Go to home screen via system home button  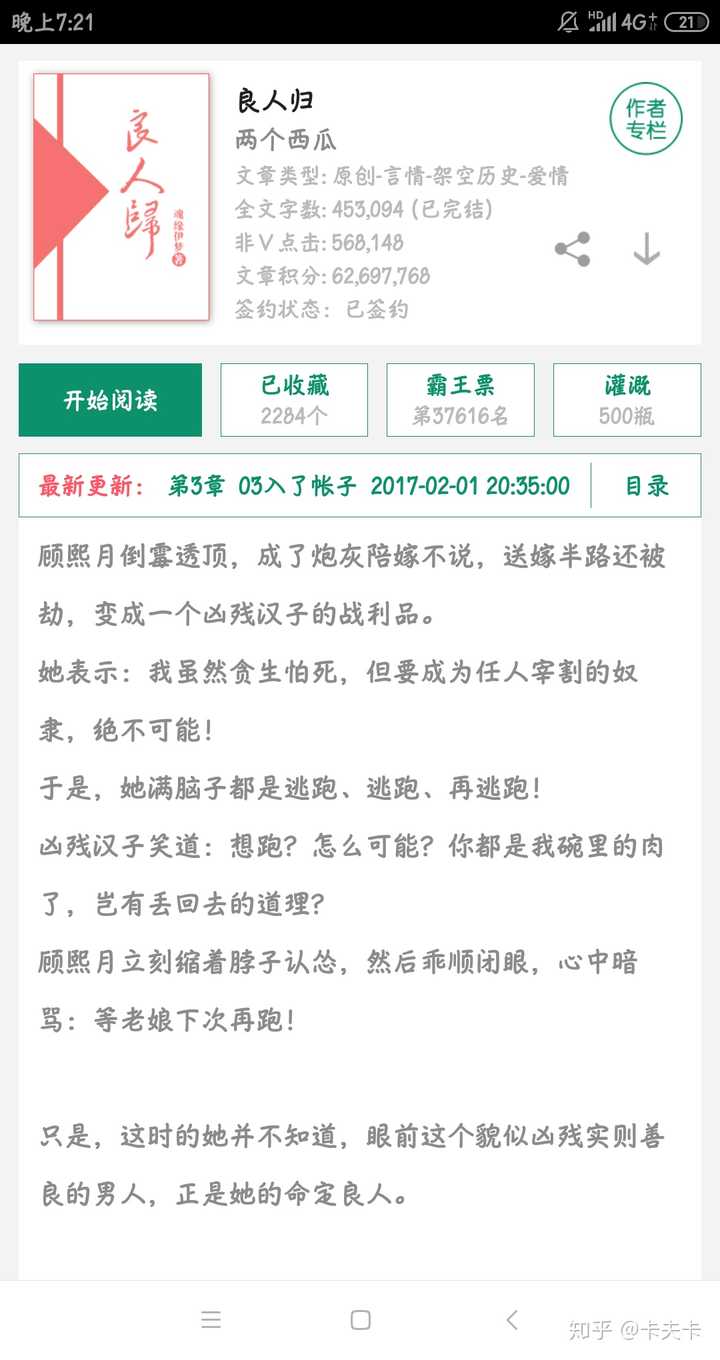click(361, 1320)
